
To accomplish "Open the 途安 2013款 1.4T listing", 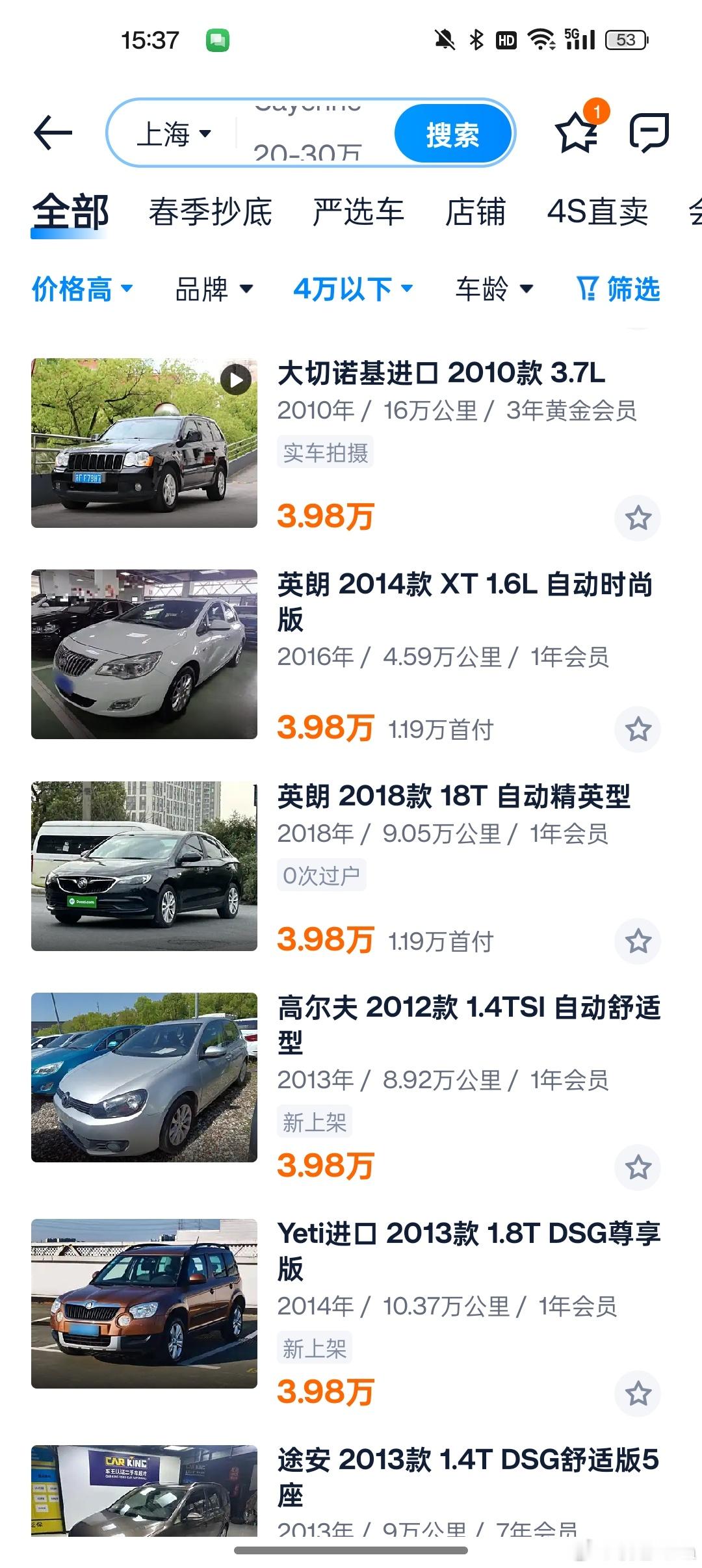I will tap(346, 1491).
